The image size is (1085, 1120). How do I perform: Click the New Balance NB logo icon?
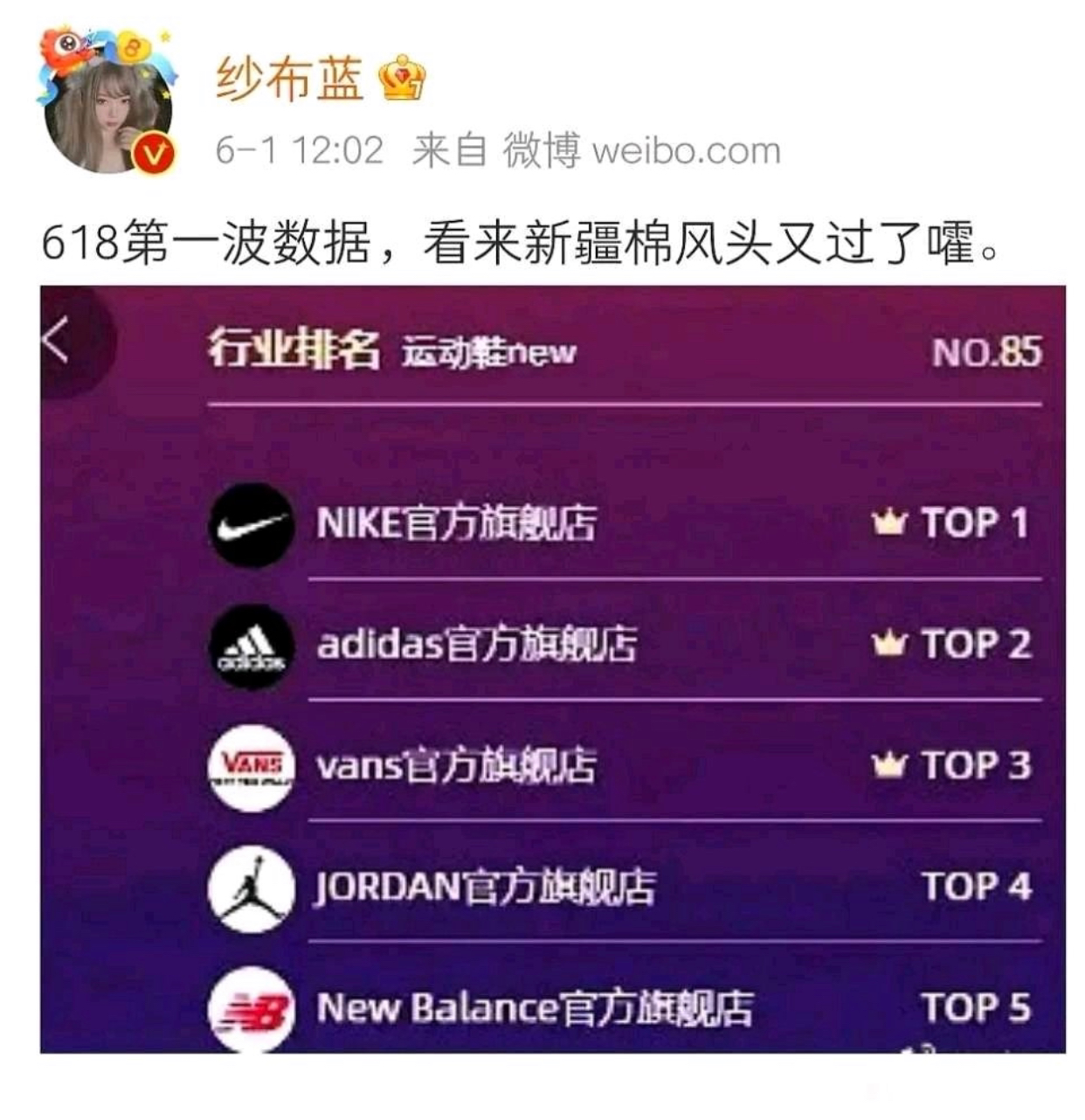tap(252, 1009)
